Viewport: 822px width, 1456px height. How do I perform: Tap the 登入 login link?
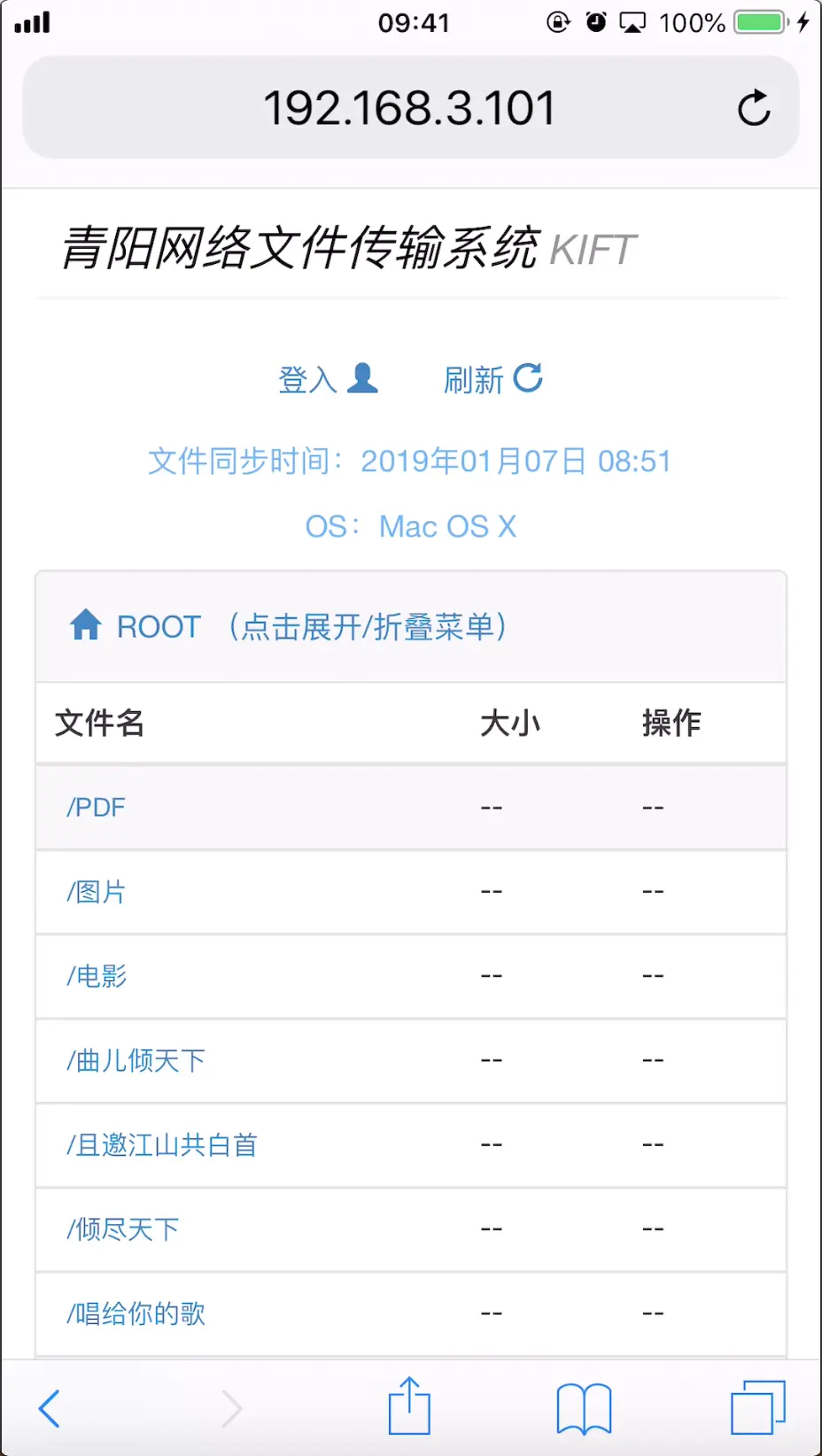pos(327,379)
